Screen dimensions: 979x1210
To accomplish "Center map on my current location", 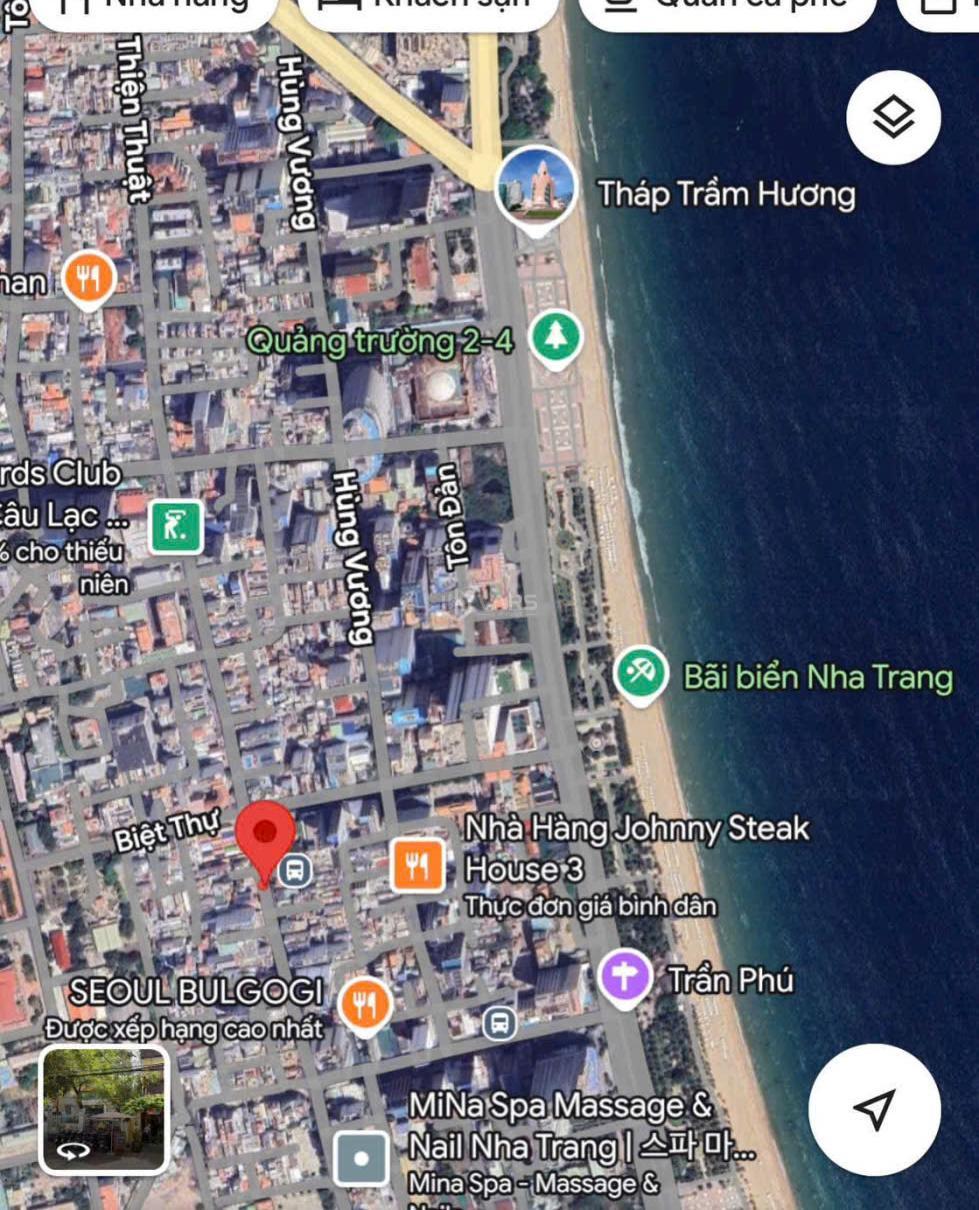I will (x=874, y=1109).
